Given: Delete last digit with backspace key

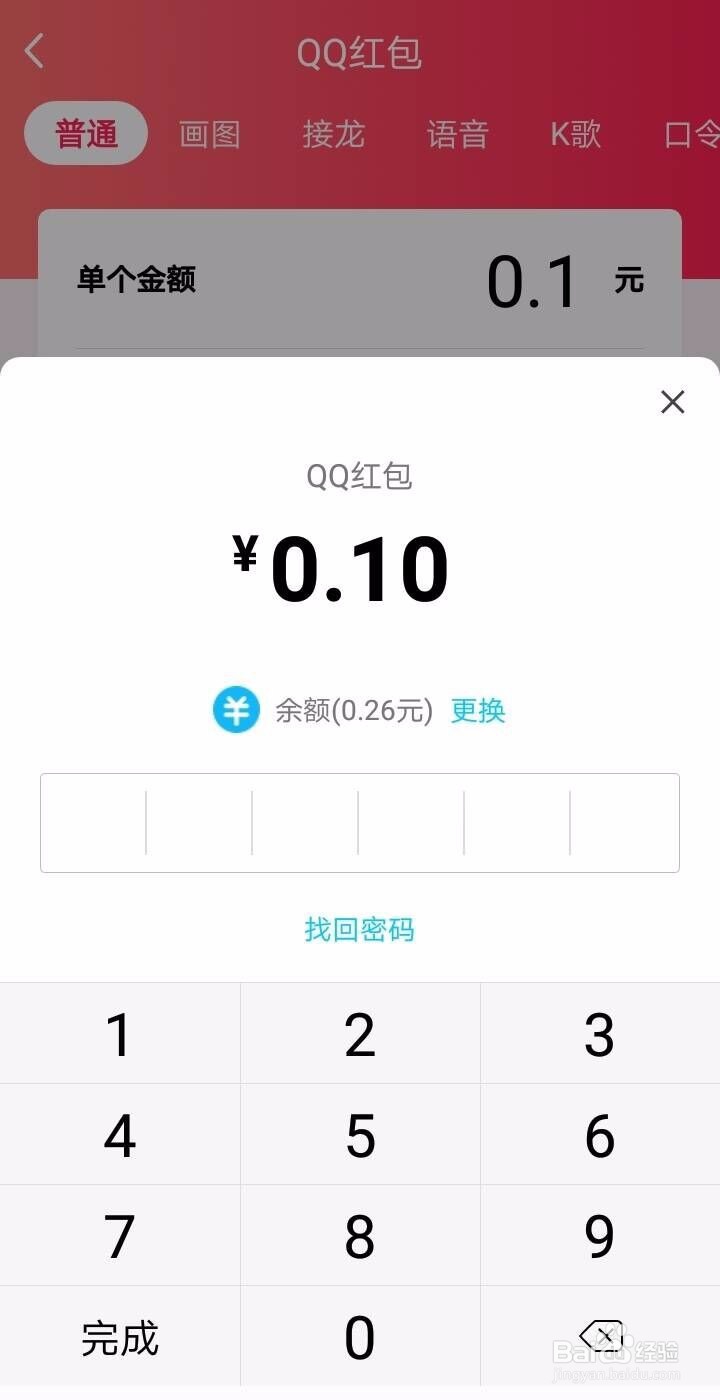Looking at the screenshot, I should click(x=600, y=1336).
